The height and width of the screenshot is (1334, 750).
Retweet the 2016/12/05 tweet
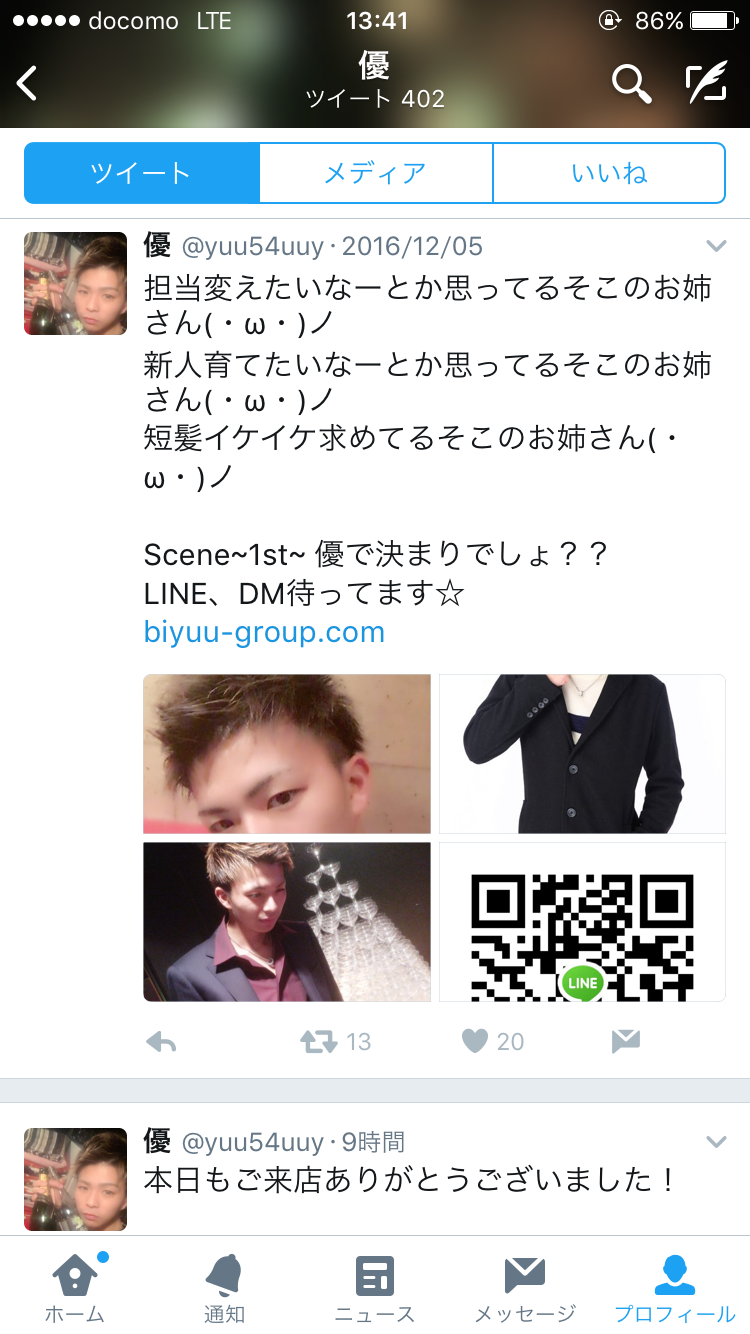coord(319,1042)
